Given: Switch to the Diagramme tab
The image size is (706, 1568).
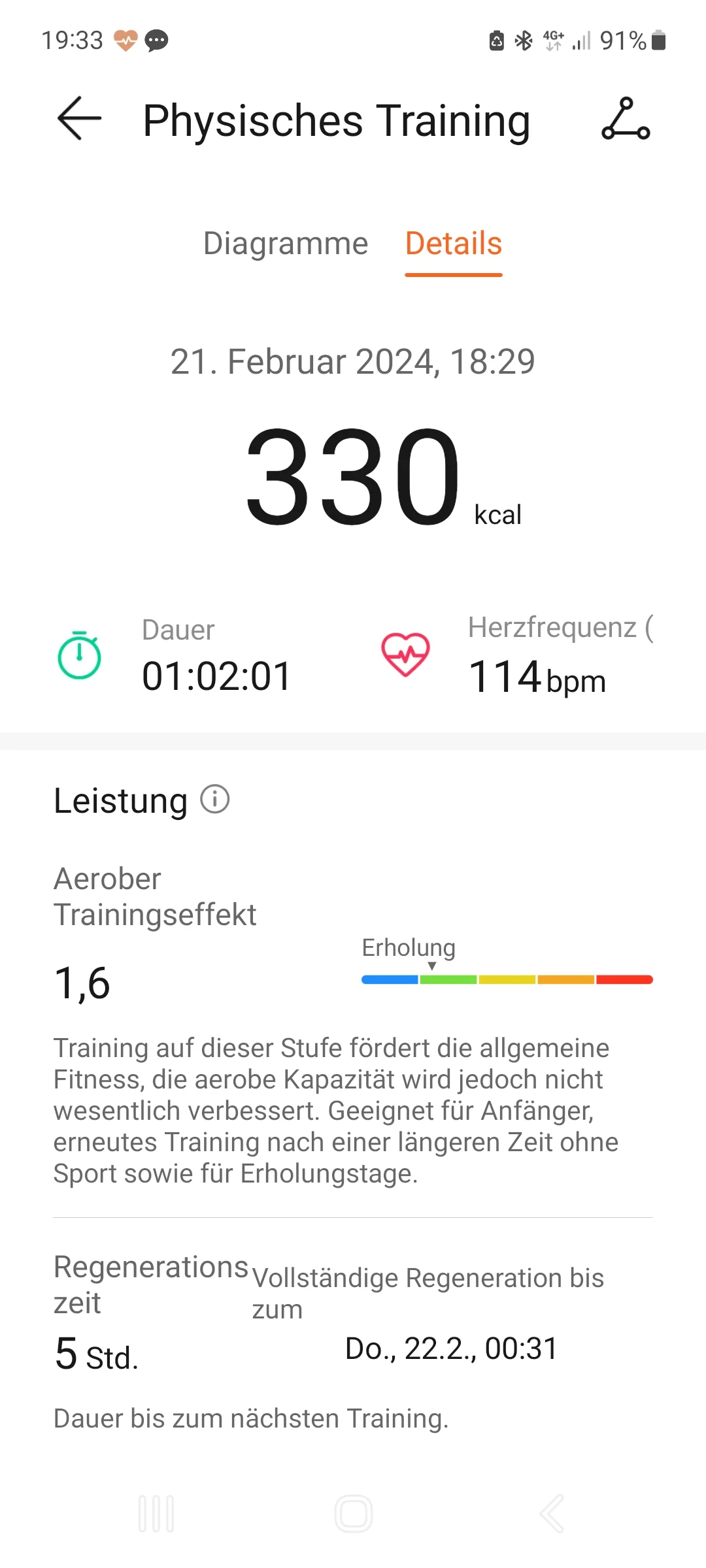Looking at the screenshot, I should (285, 243).
